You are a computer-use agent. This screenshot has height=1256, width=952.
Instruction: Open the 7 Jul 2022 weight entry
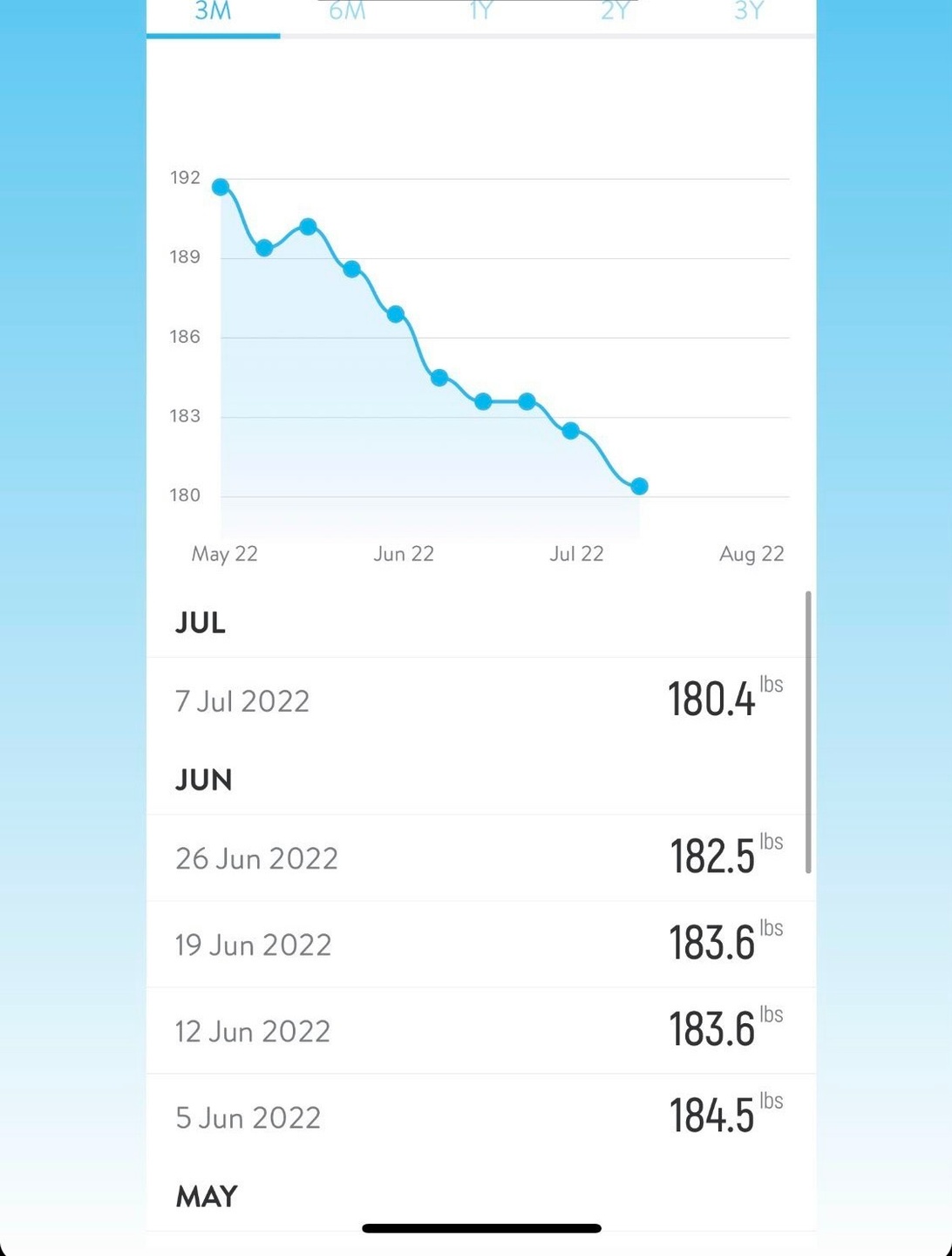tap(479, 700)
